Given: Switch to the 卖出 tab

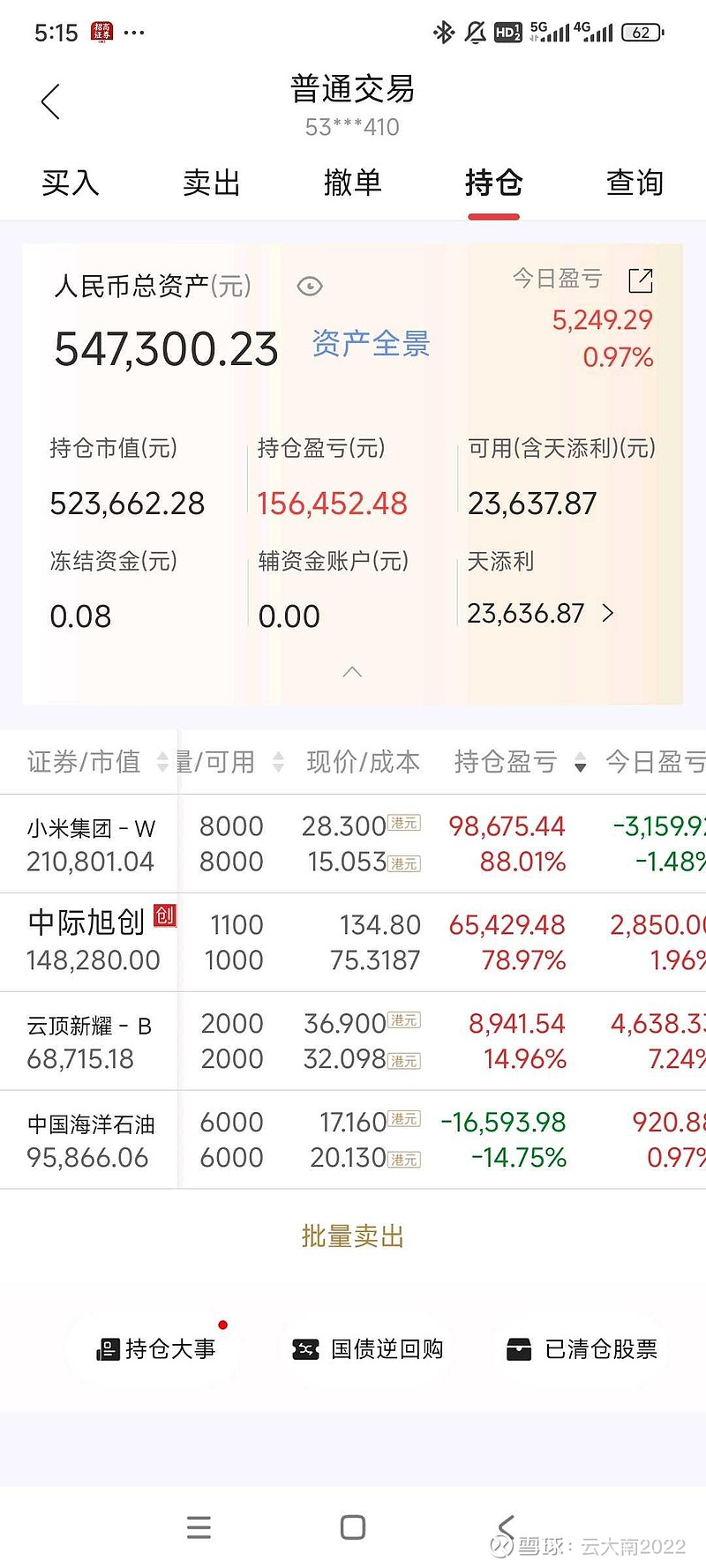Looking at the screenshot, I should [212, 183].
